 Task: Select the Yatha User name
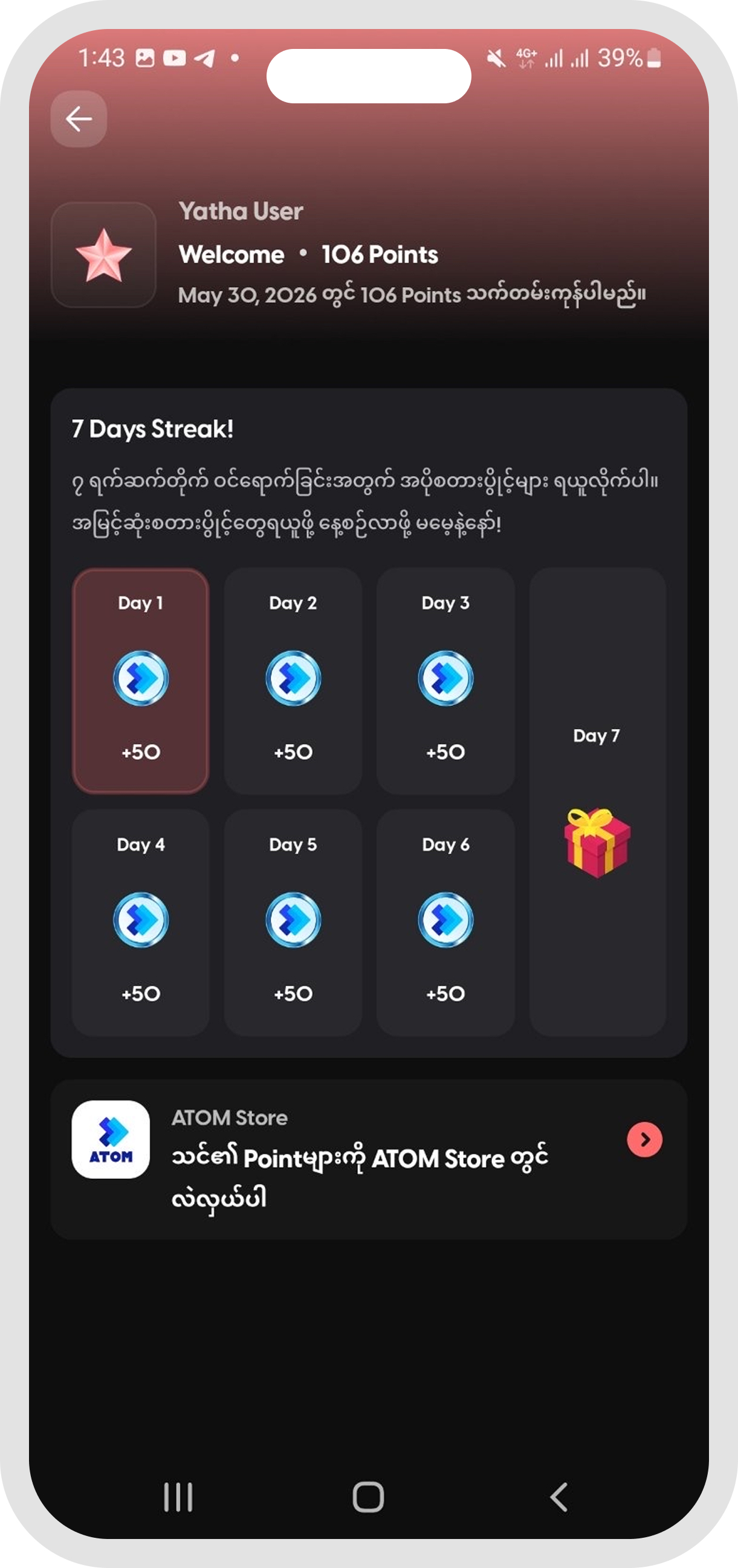tap(241, 211)
